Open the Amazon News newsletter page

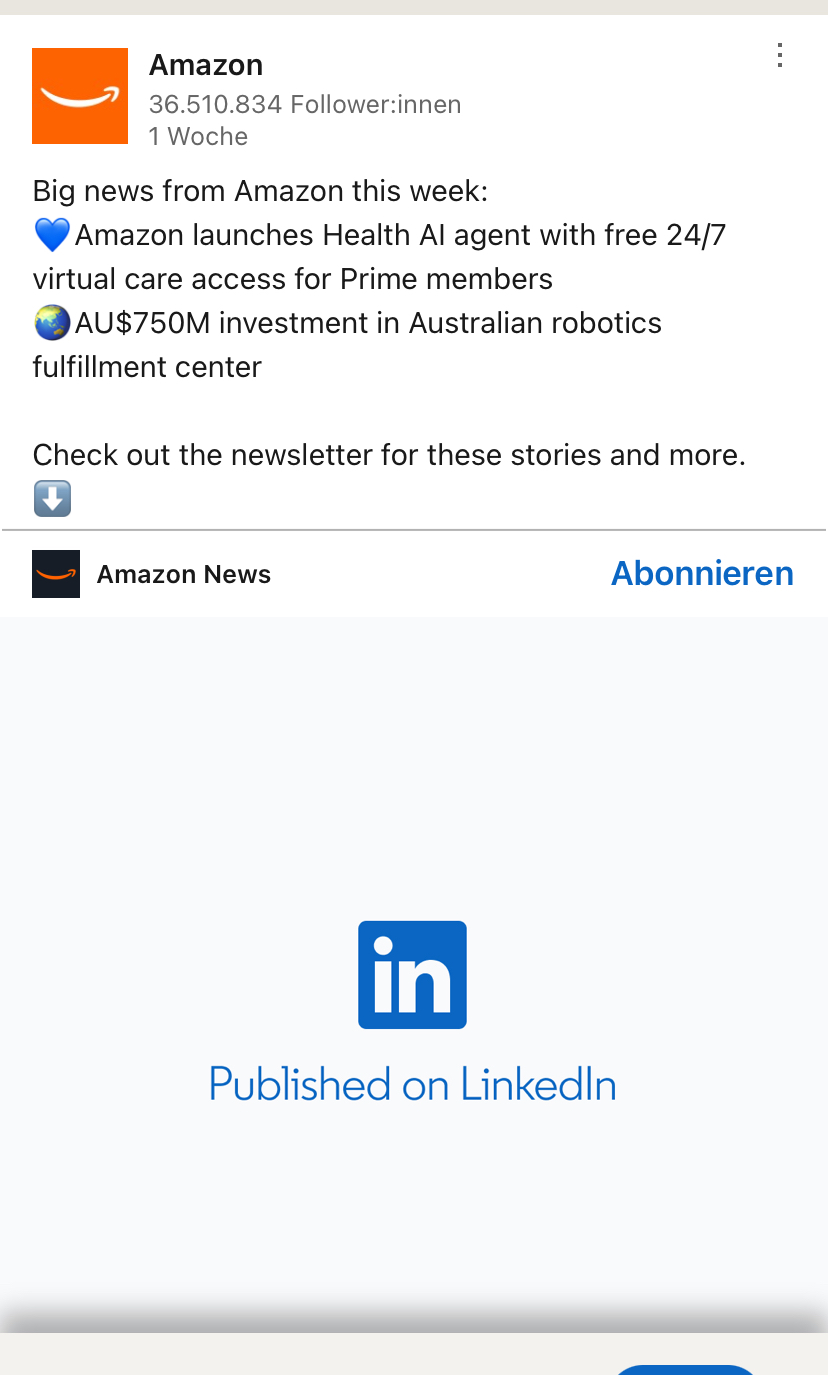pos(184,575)
